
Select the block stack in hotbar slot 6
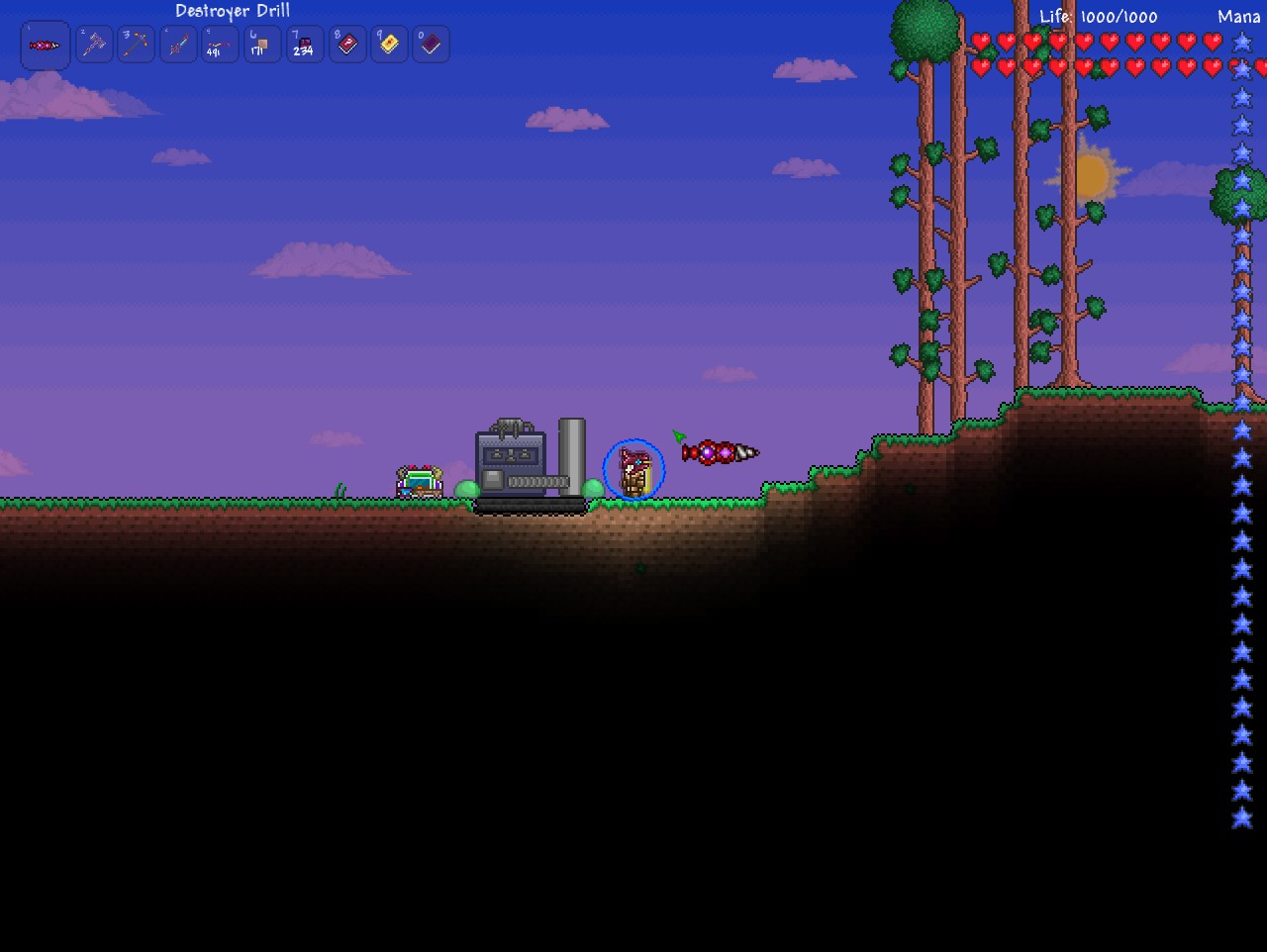(262, 45)
